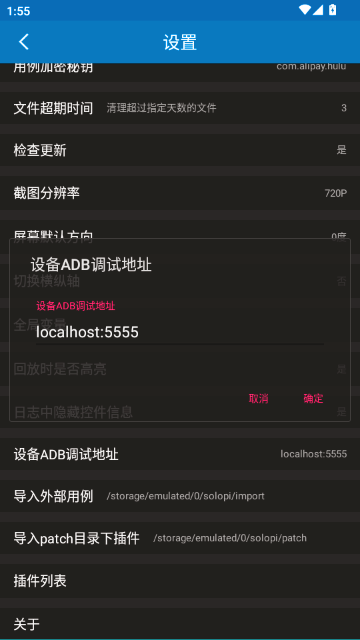Screen dimensions: 360x640
Task: Open 导入外部用例 row
Action: pos(180,496)
